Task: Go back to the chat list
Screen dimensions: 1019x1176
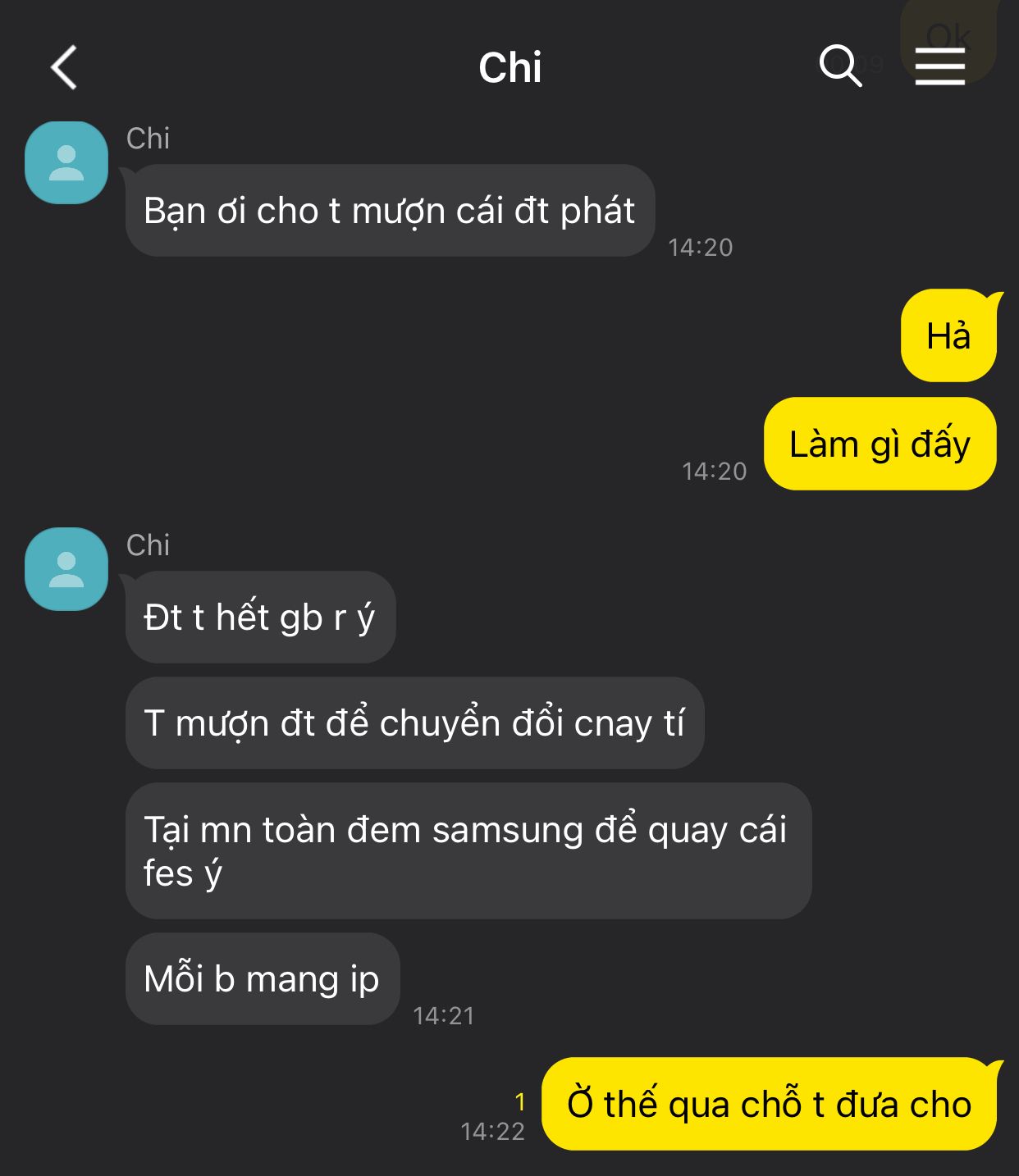Action: click(64, 67)
